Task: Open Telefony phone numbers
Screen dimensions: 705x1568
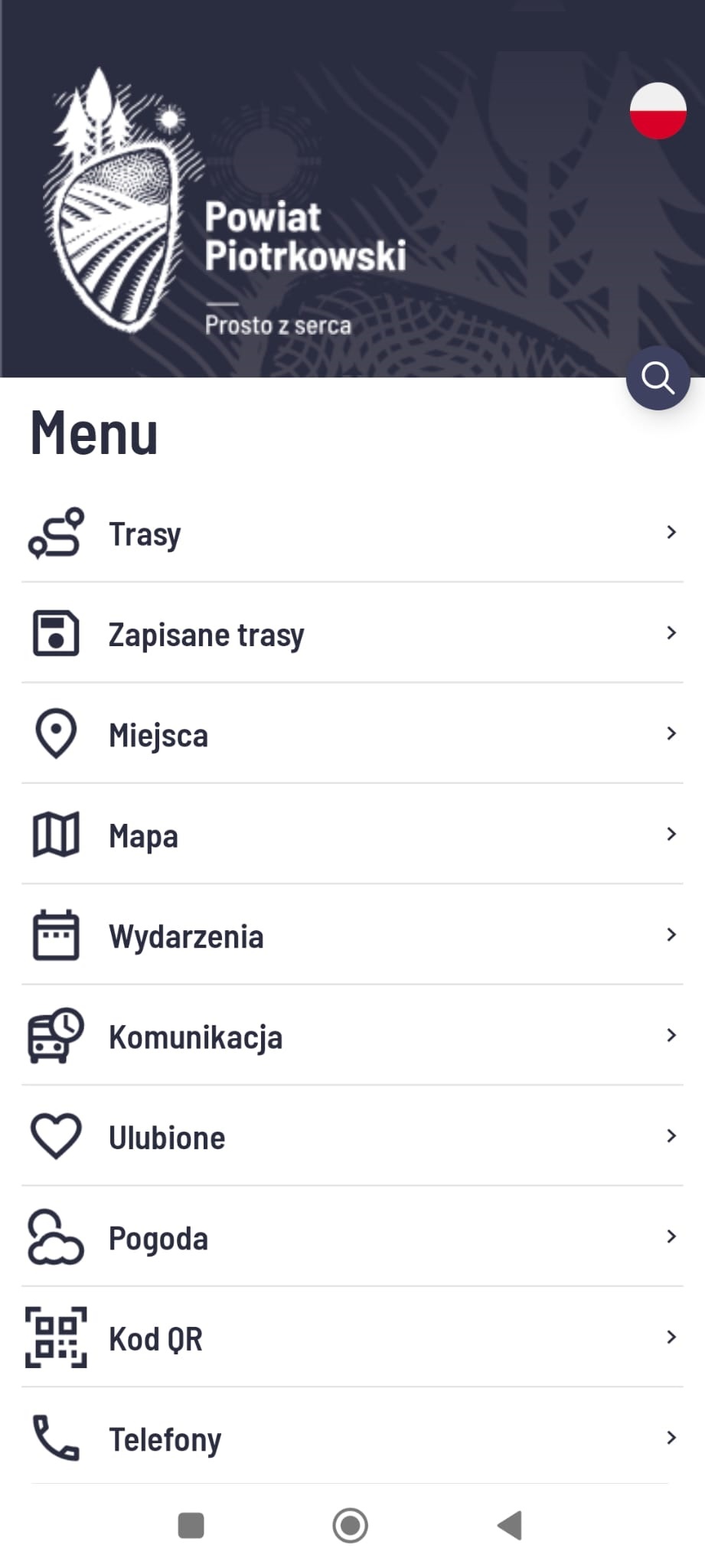Action: (352, 1439)
